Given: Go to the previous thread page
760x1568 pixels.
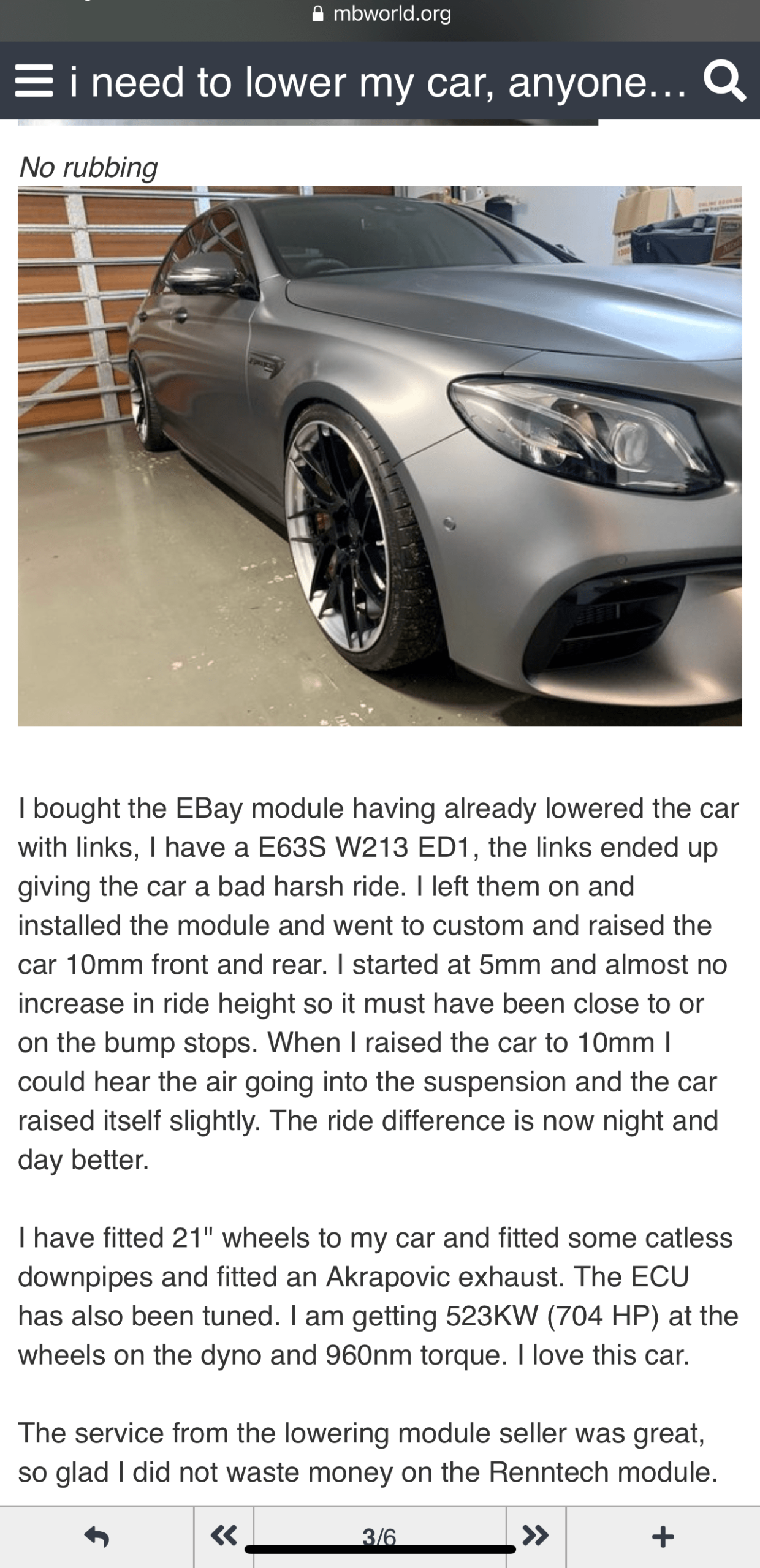Looking at the screenshot, I should click(x=223, y=1535).
